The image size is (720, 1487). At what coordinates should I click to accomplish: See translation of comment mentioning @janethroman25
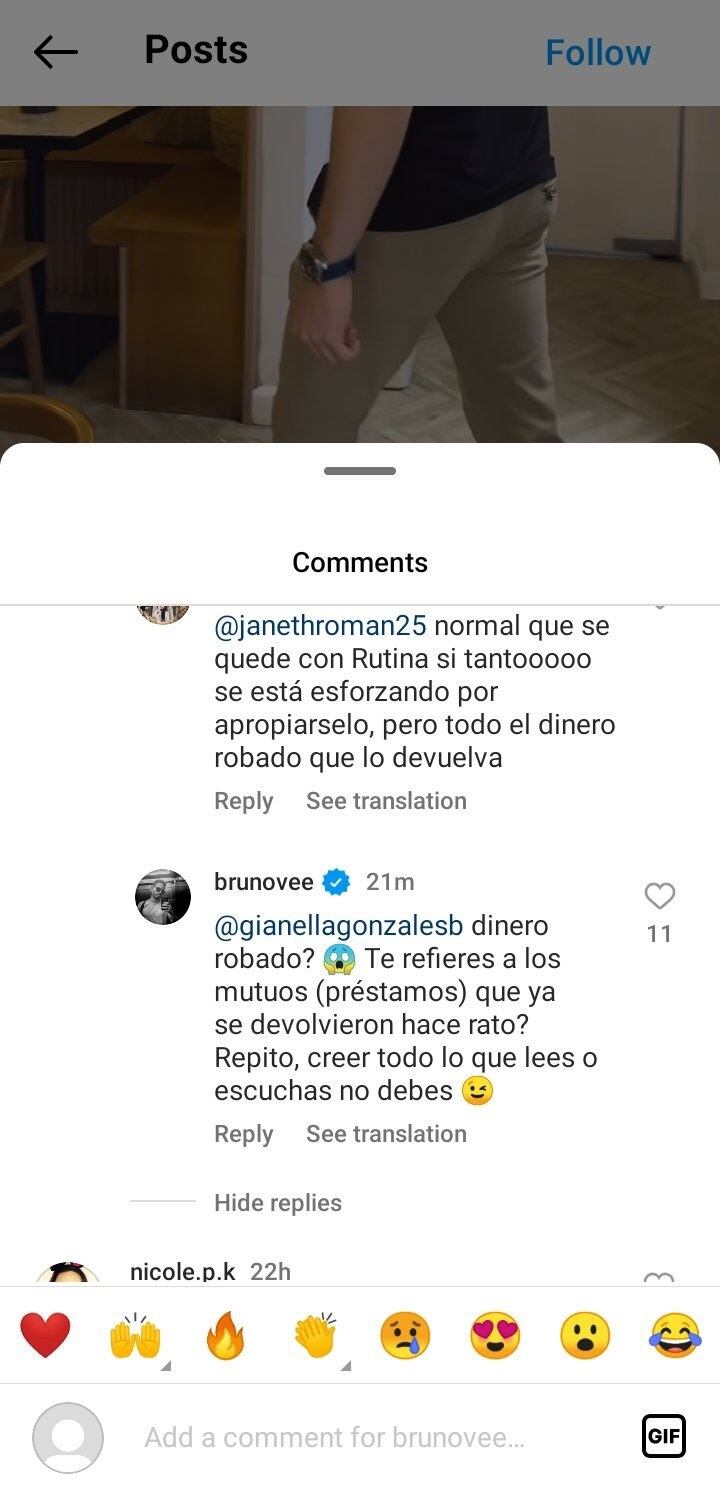coord(386,800)
